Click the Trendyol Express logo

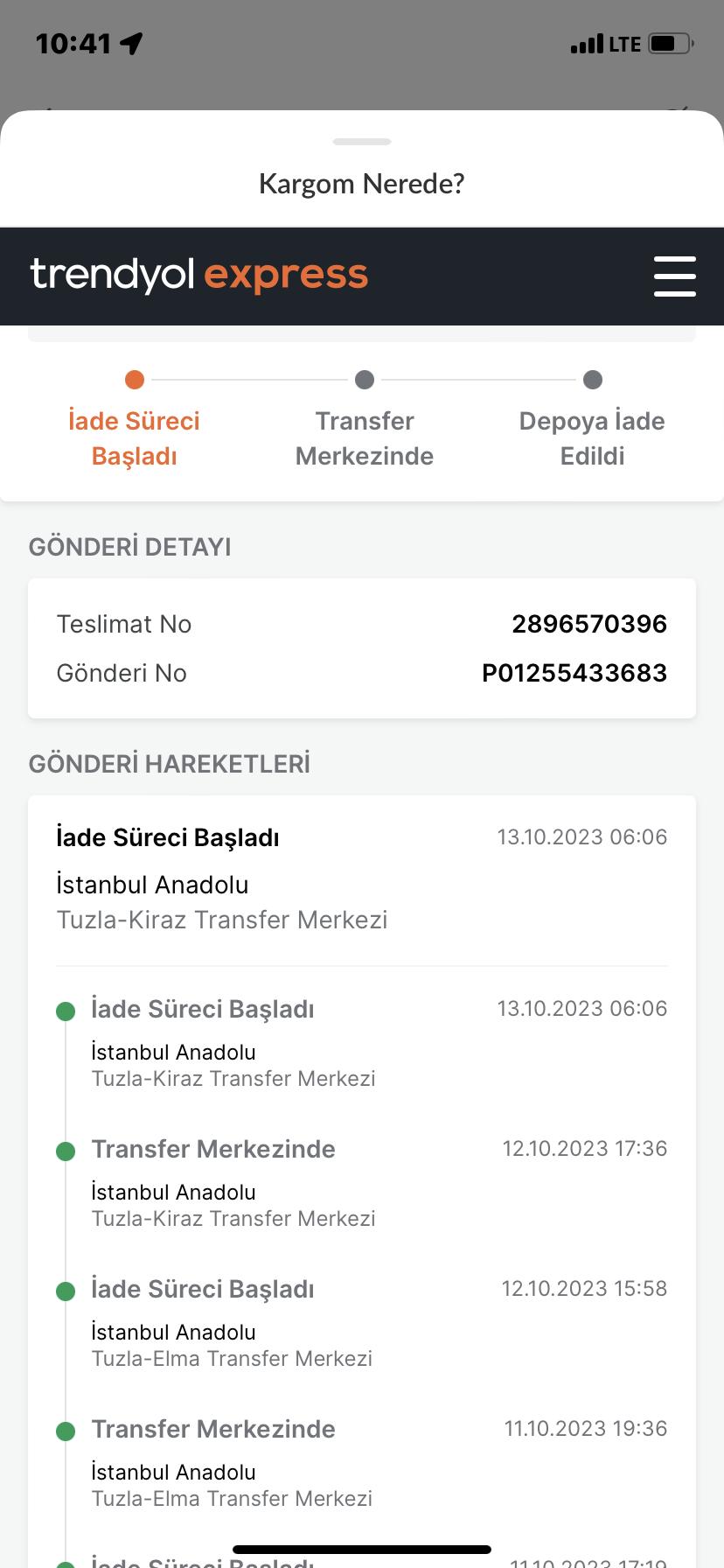(x=198, y=275)
